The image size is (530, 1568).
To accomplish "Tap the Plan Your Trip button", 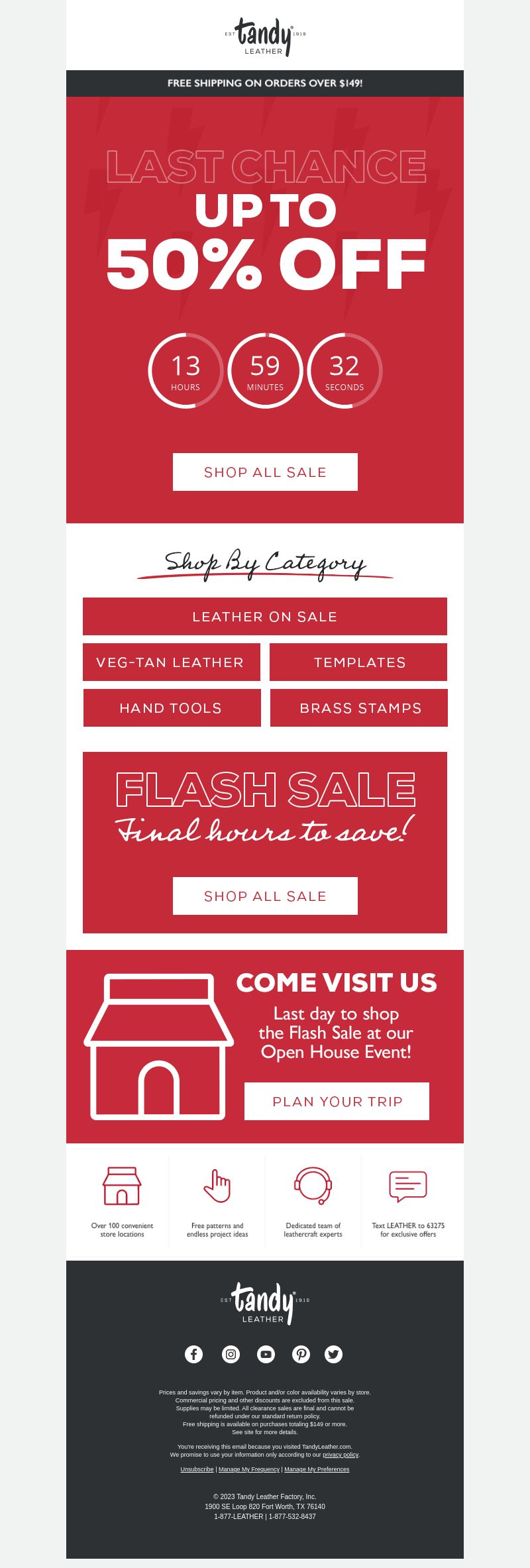I will pyautogui.click(x=337, y=1101).
